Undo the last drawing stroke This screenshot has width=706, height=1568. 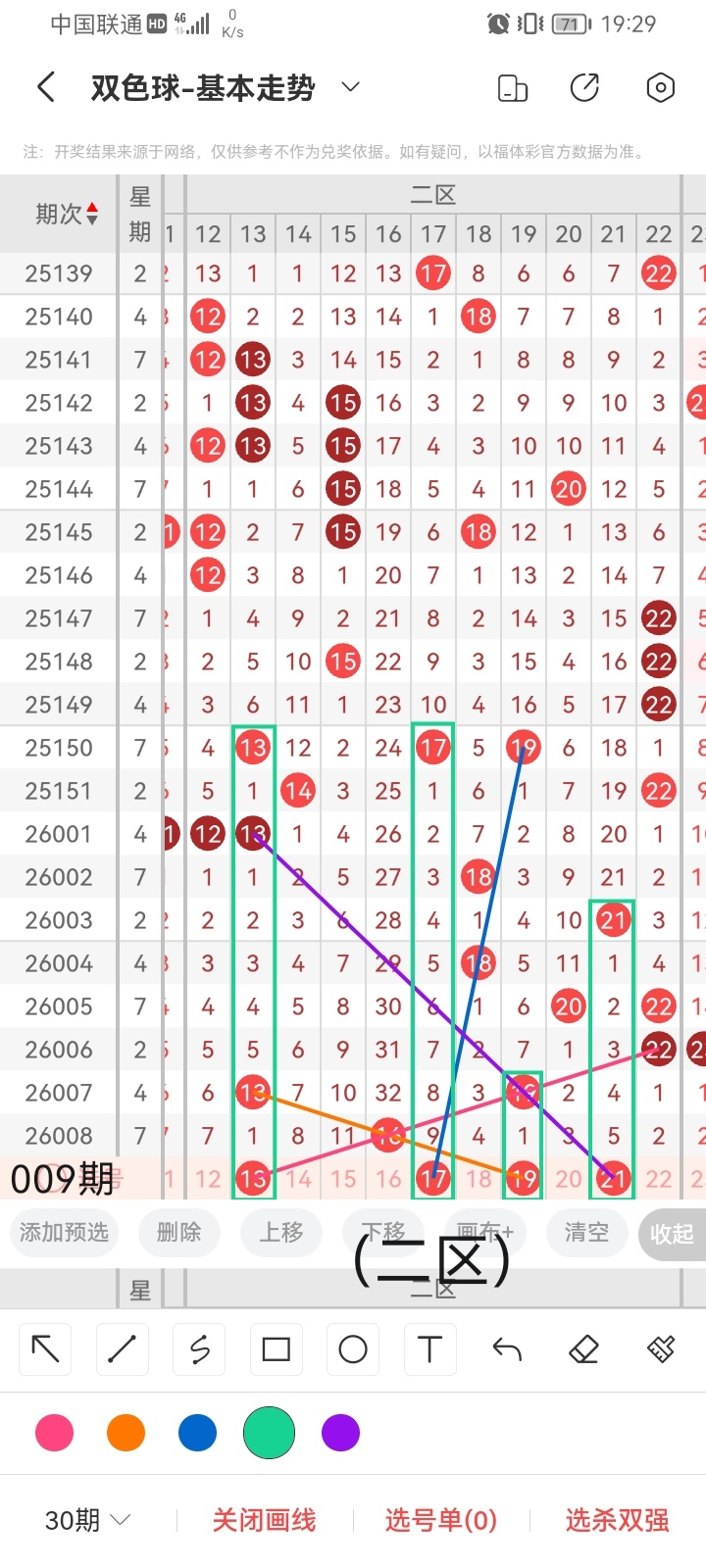(x=507, y=1349)
